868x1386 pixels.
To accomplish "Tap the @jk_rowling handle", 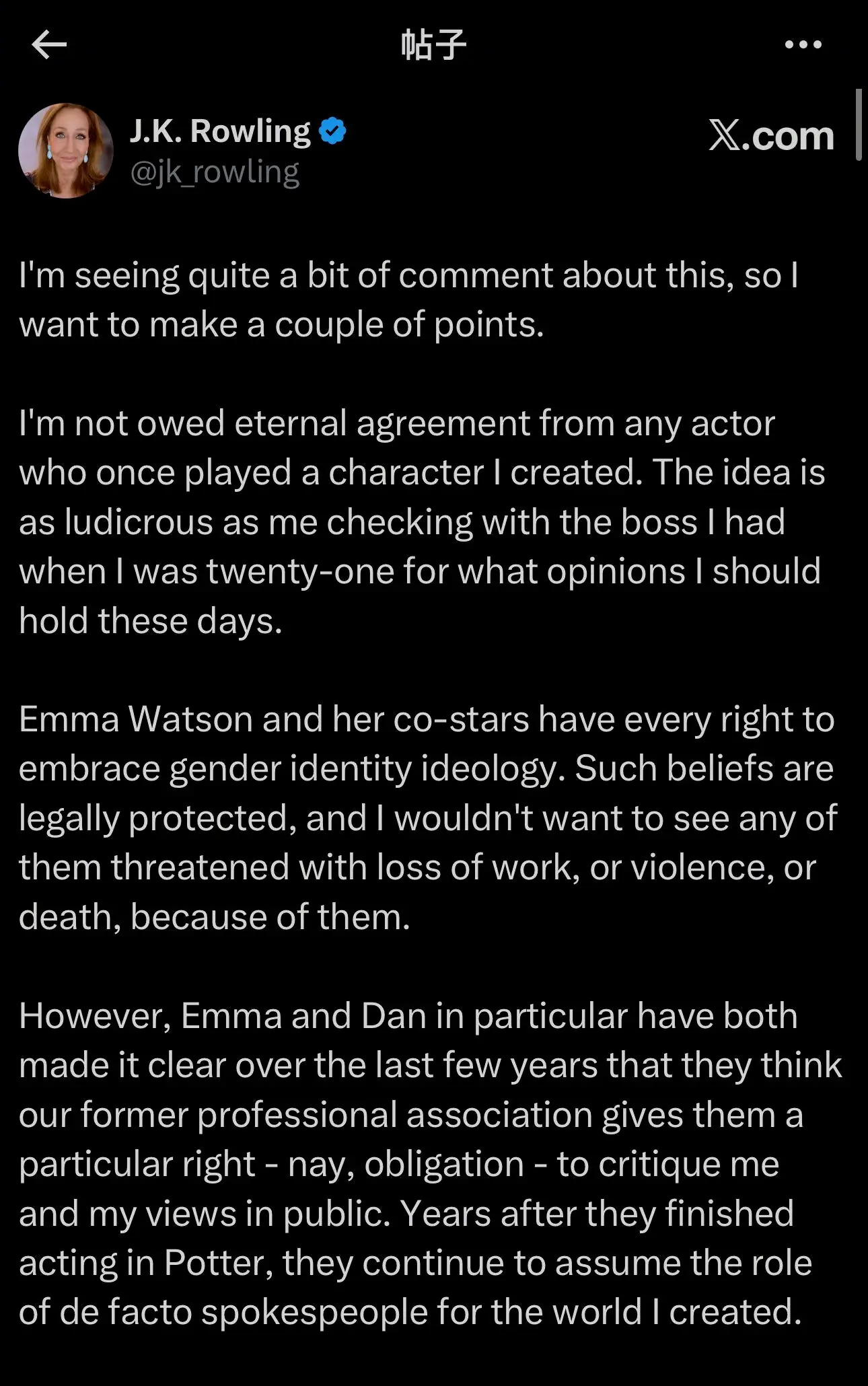I will click(214, 173).
